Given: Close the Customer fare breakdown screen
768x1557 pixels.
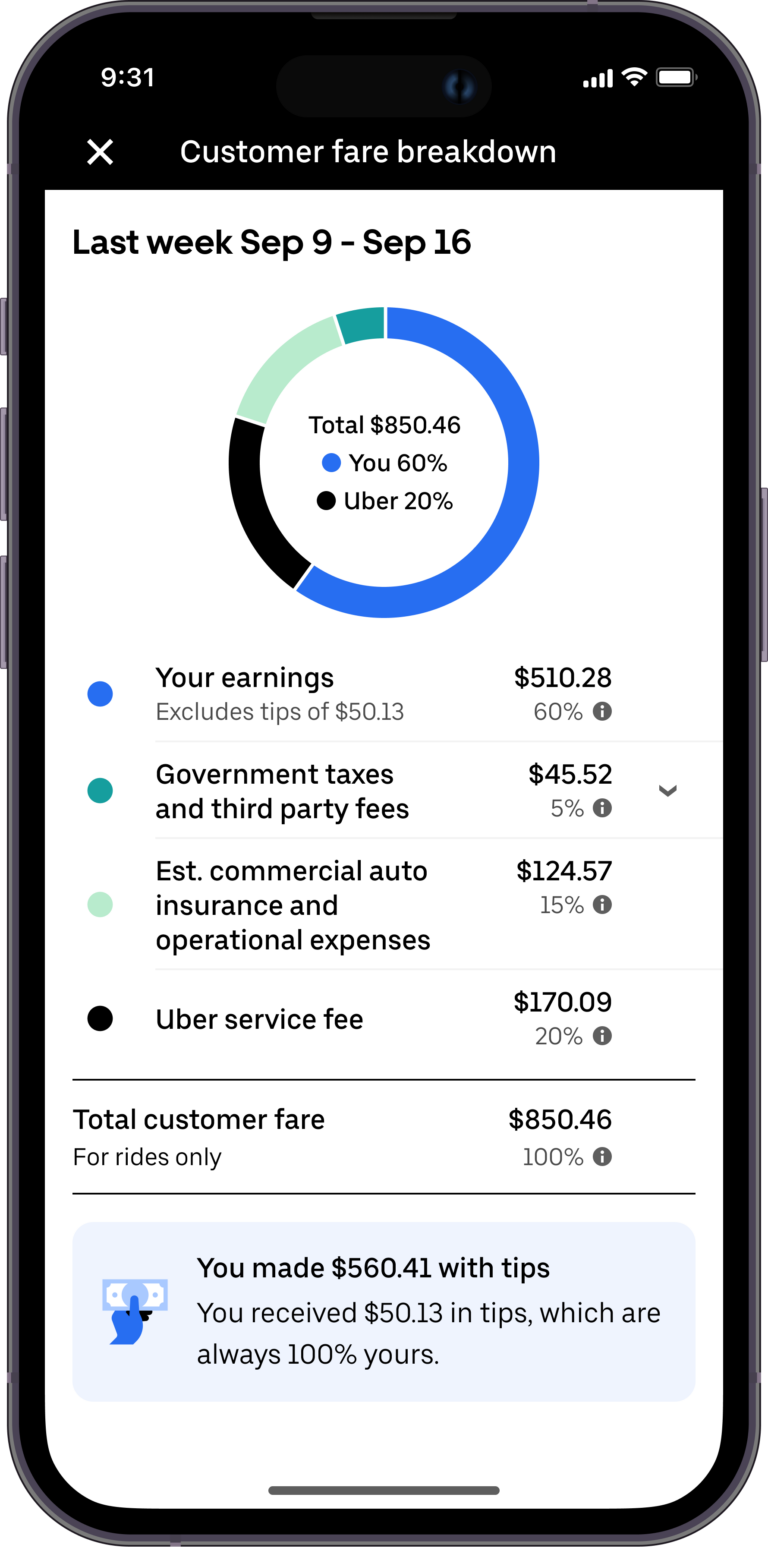Looking at the screenshot, I should (x=100, y=152).
